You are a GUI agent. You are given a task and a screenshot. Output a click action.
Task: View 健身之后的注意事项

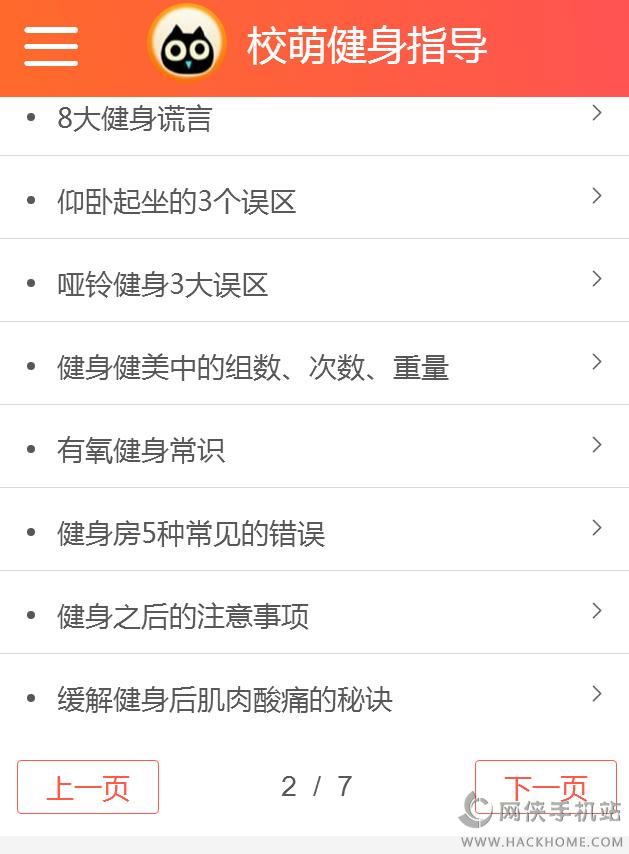click(183, 617)
